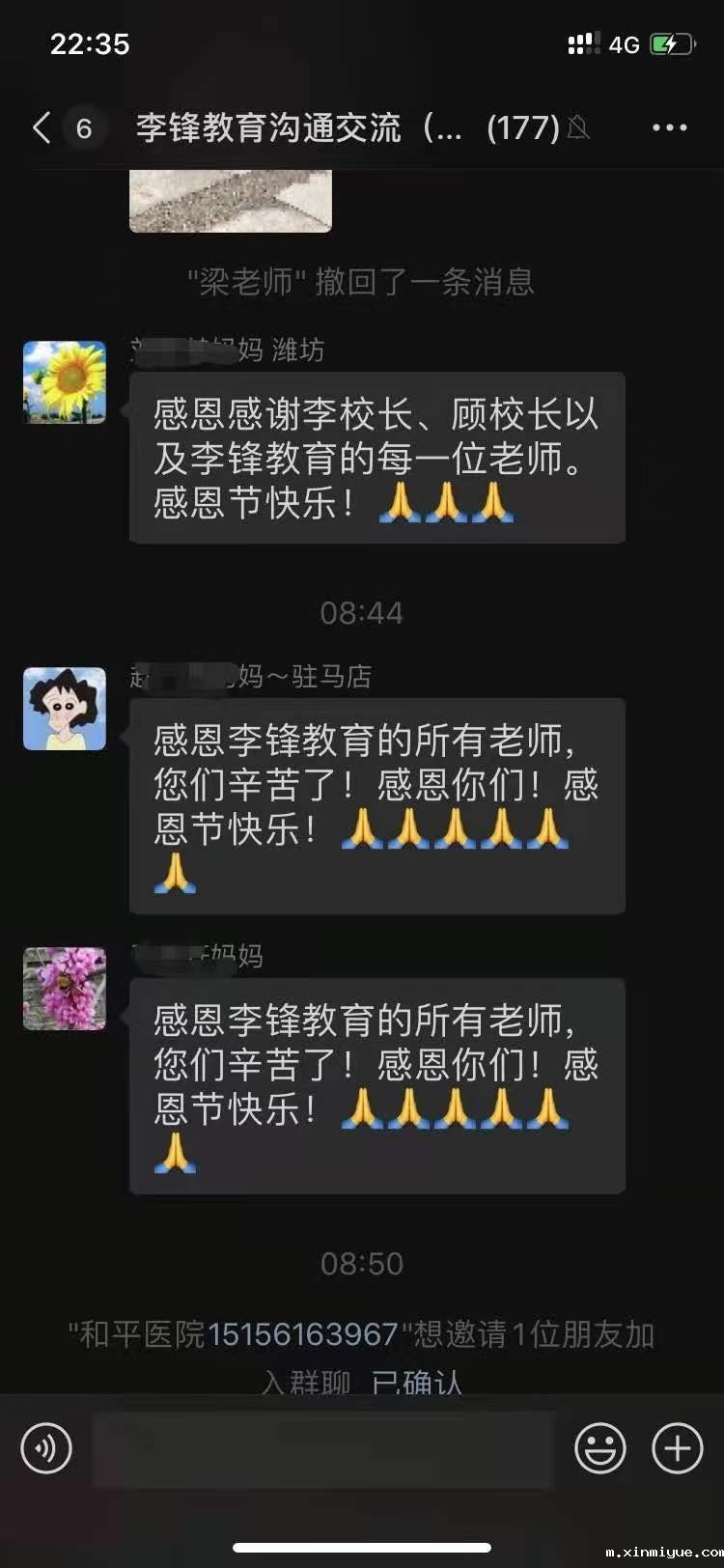The height and width of the screenshot is (1568, 724).
Task: View the pink flower avatar profile
Action: click(x=64, y=989)
